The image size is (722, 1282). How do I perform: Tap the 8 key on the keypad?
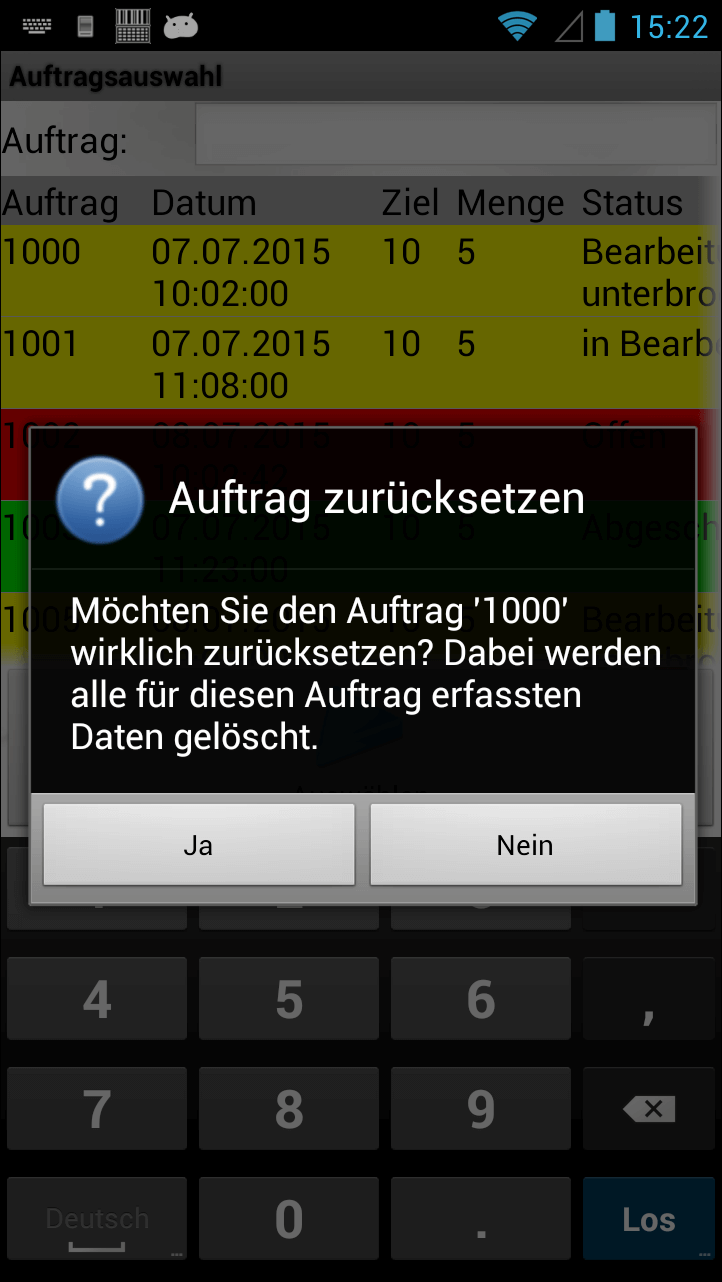point(289,1109)
